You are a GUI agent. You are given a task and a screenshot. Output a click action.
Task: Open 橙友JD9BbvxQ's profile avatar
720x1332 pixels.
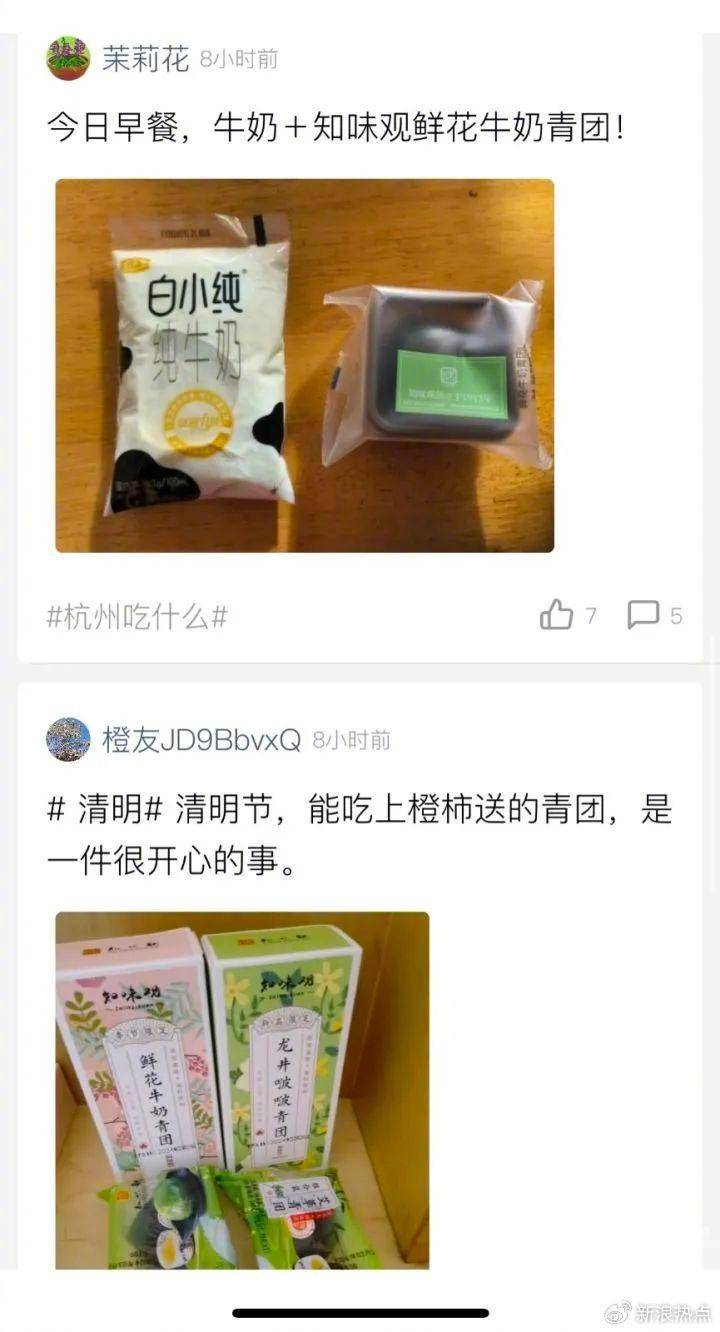[68, 740]
